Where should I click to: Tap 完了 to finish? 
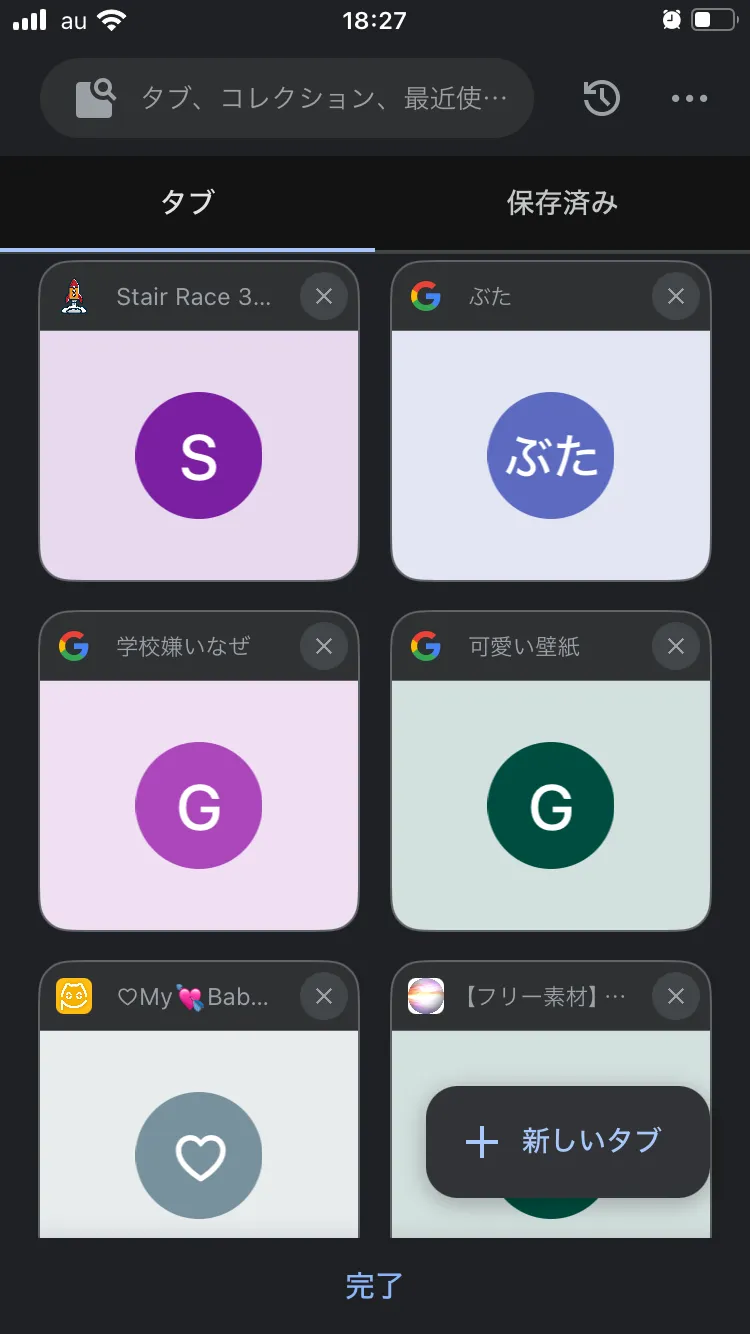pyautogui.click(x=374, y=1285)
